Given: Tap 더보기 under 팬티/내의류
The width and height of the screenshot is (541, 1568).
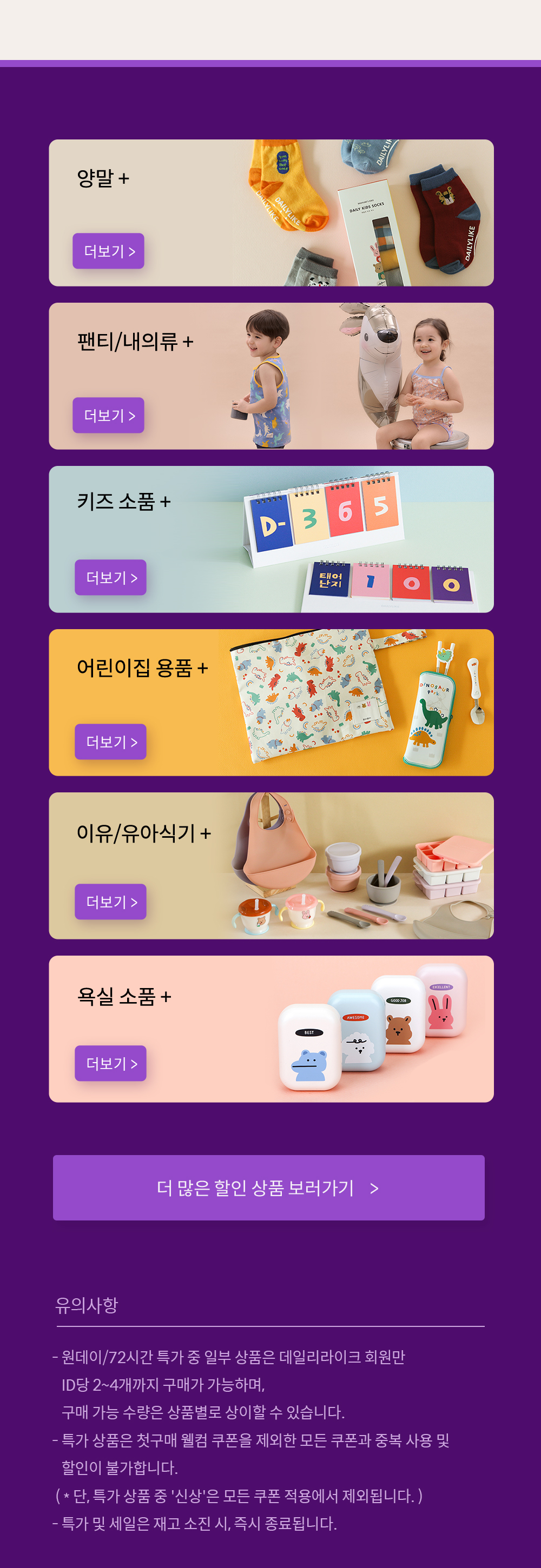Looking at the screenshot, I should 108,415.
